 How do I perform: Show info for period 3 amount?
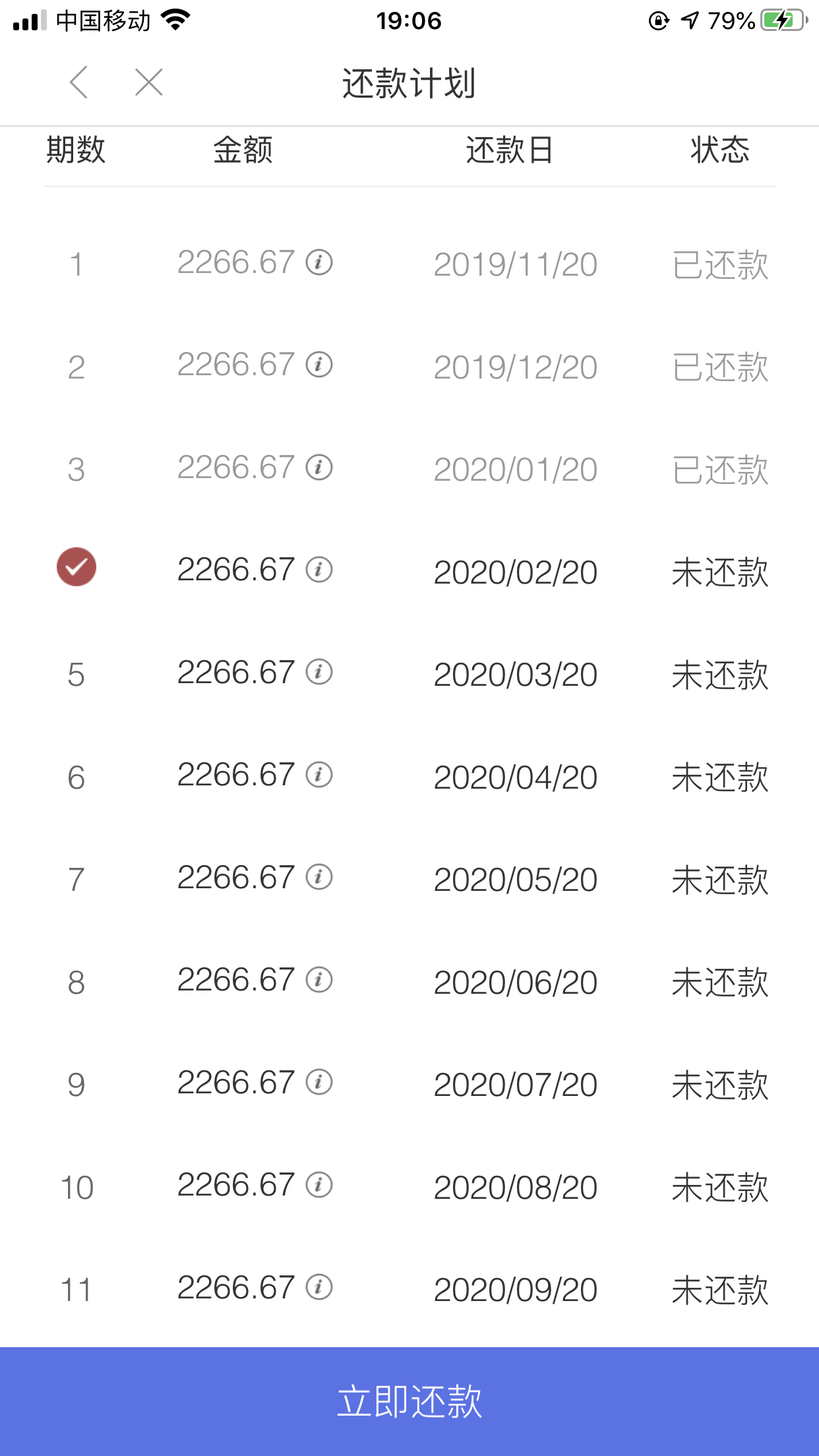[319, 468]
